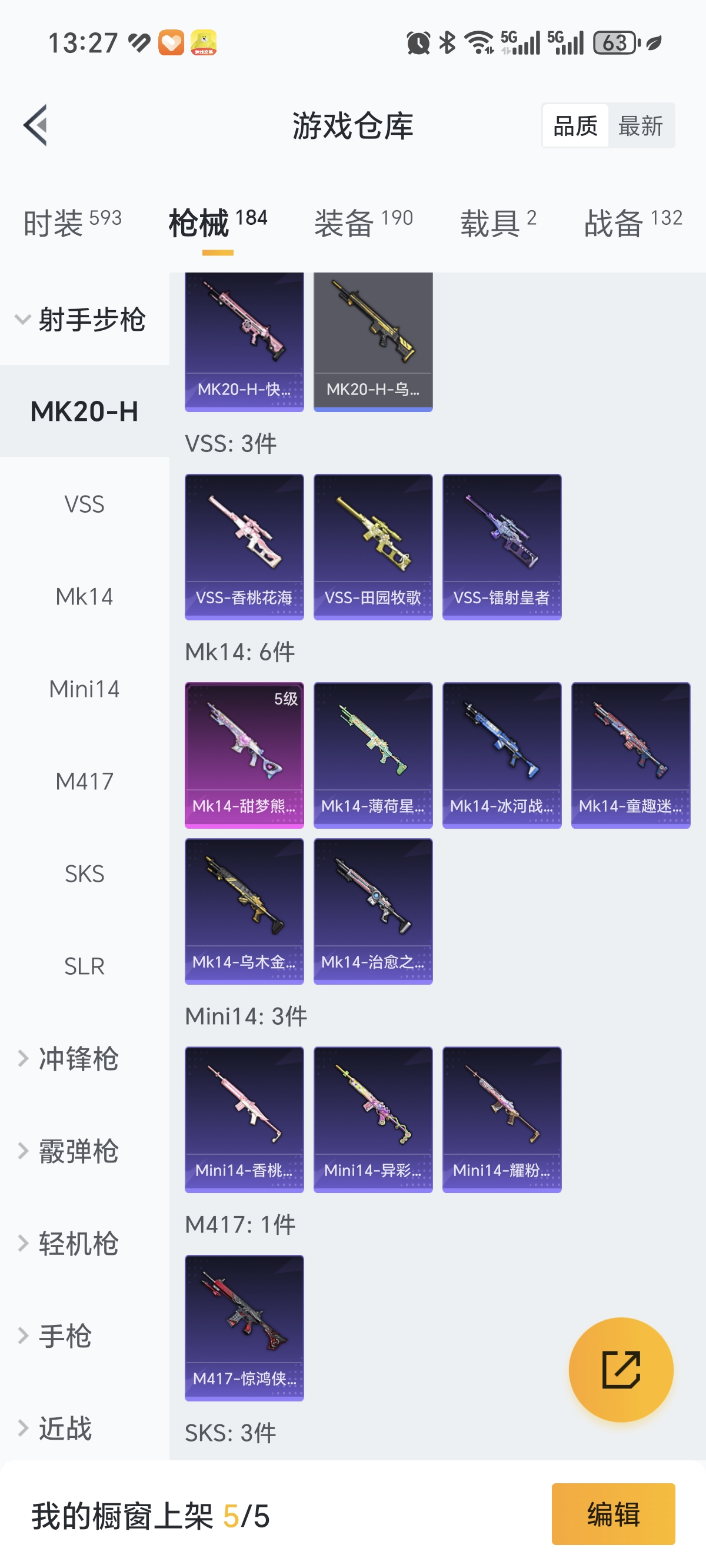Tap the 编辑 button
The height and width of the screenshot is (1568, 706).
point(613,1514)
